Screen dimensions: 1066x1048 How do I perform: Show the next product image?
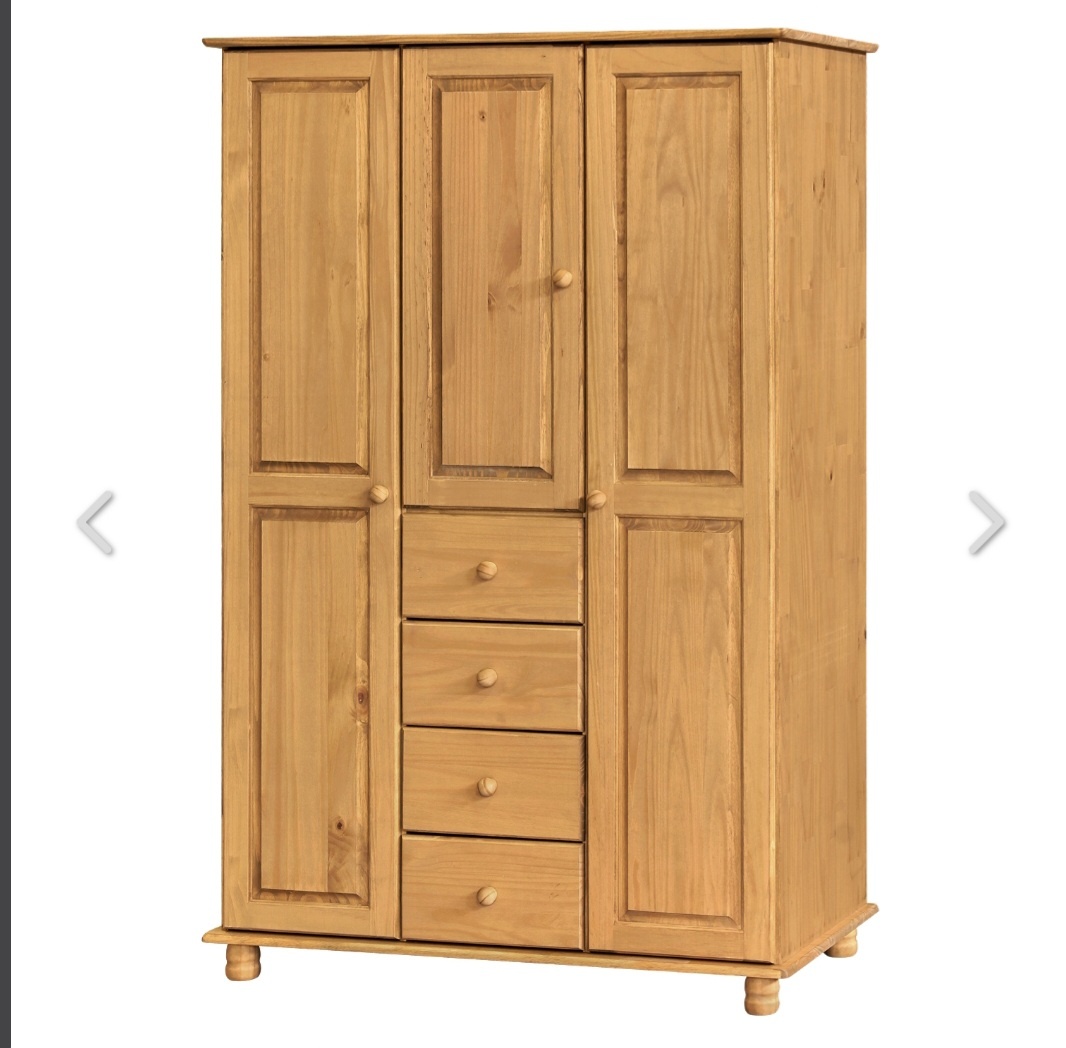click(986, 522)
